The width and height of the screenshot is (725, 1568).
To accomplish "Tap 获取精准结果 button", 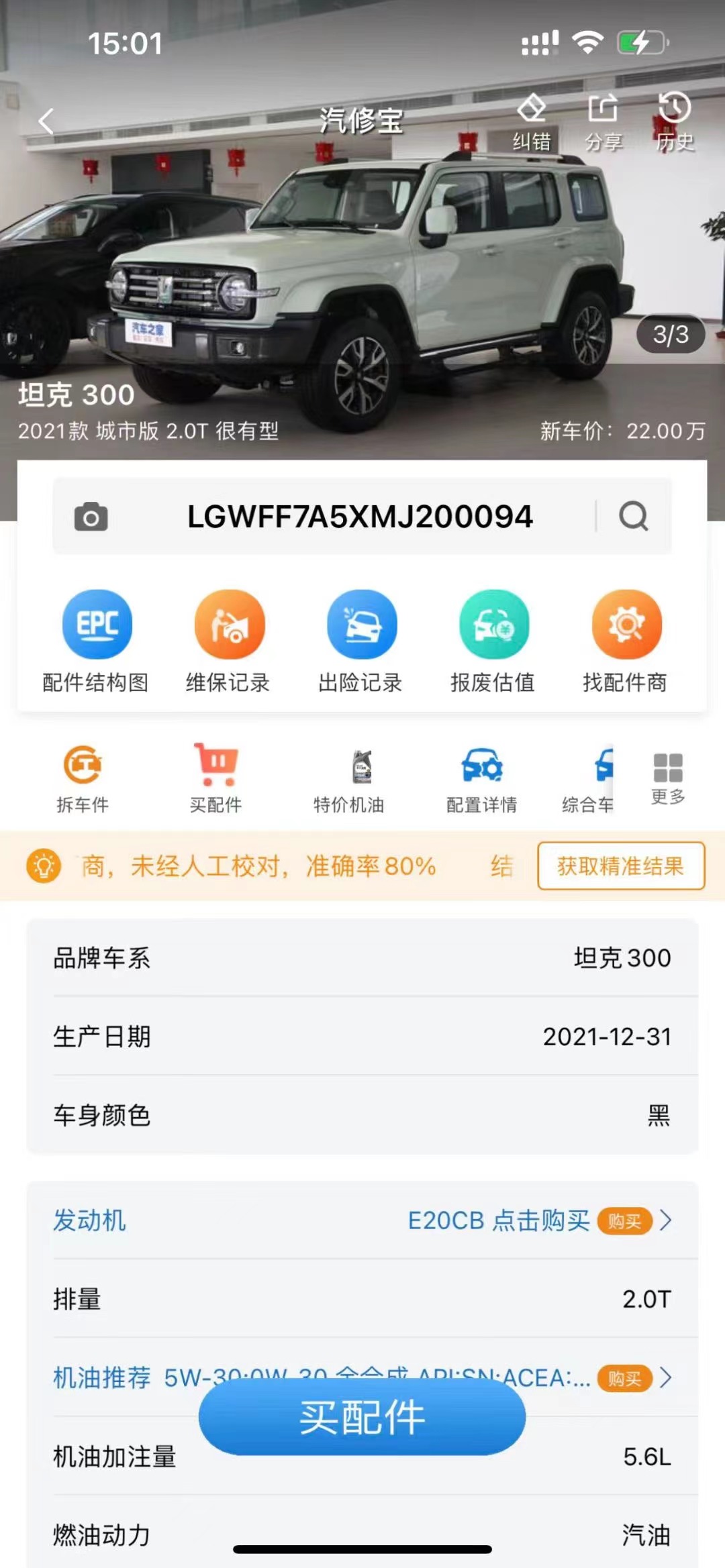I will (620, 866).
